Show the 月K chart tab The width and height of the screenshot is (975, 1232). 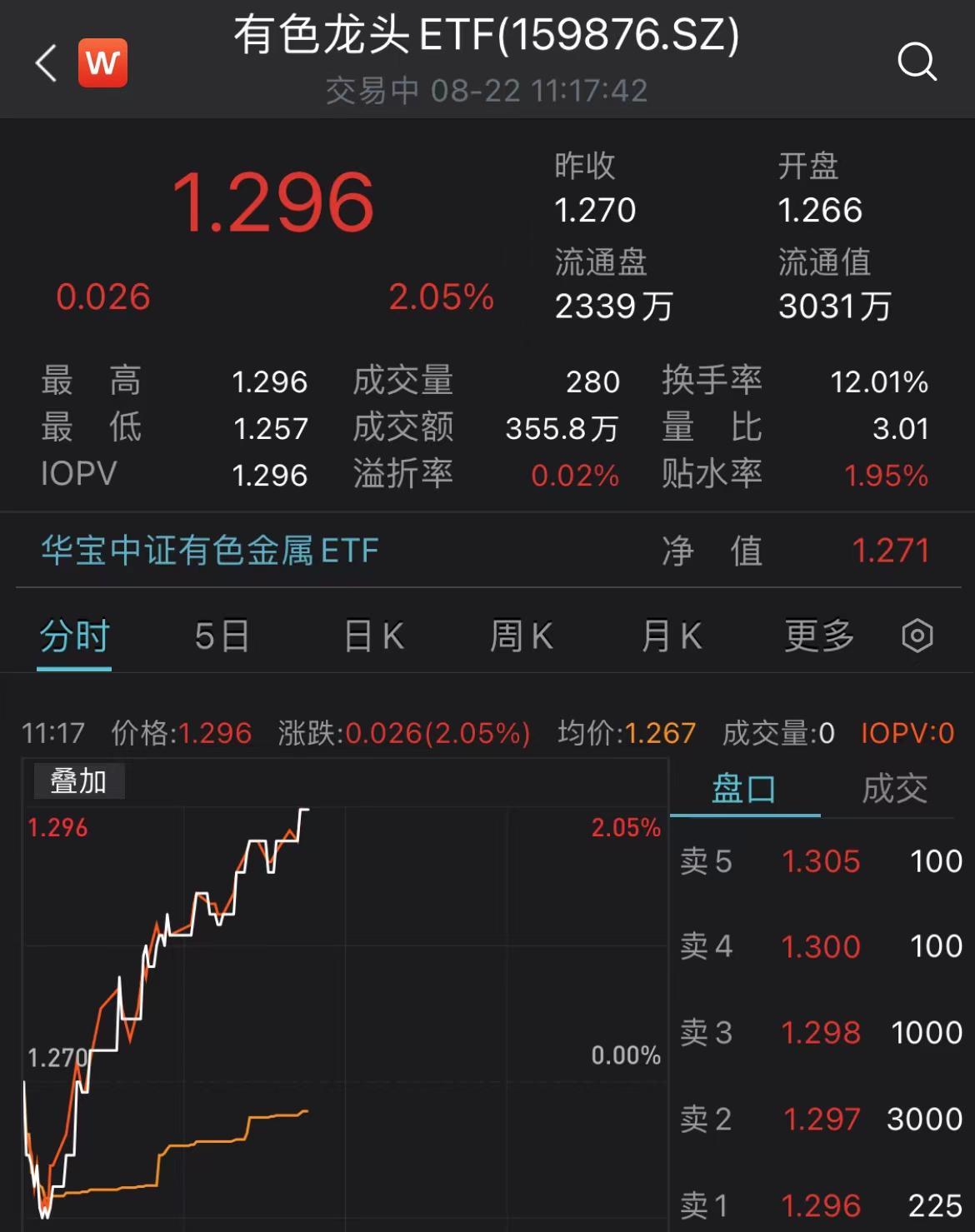(671, 637)
